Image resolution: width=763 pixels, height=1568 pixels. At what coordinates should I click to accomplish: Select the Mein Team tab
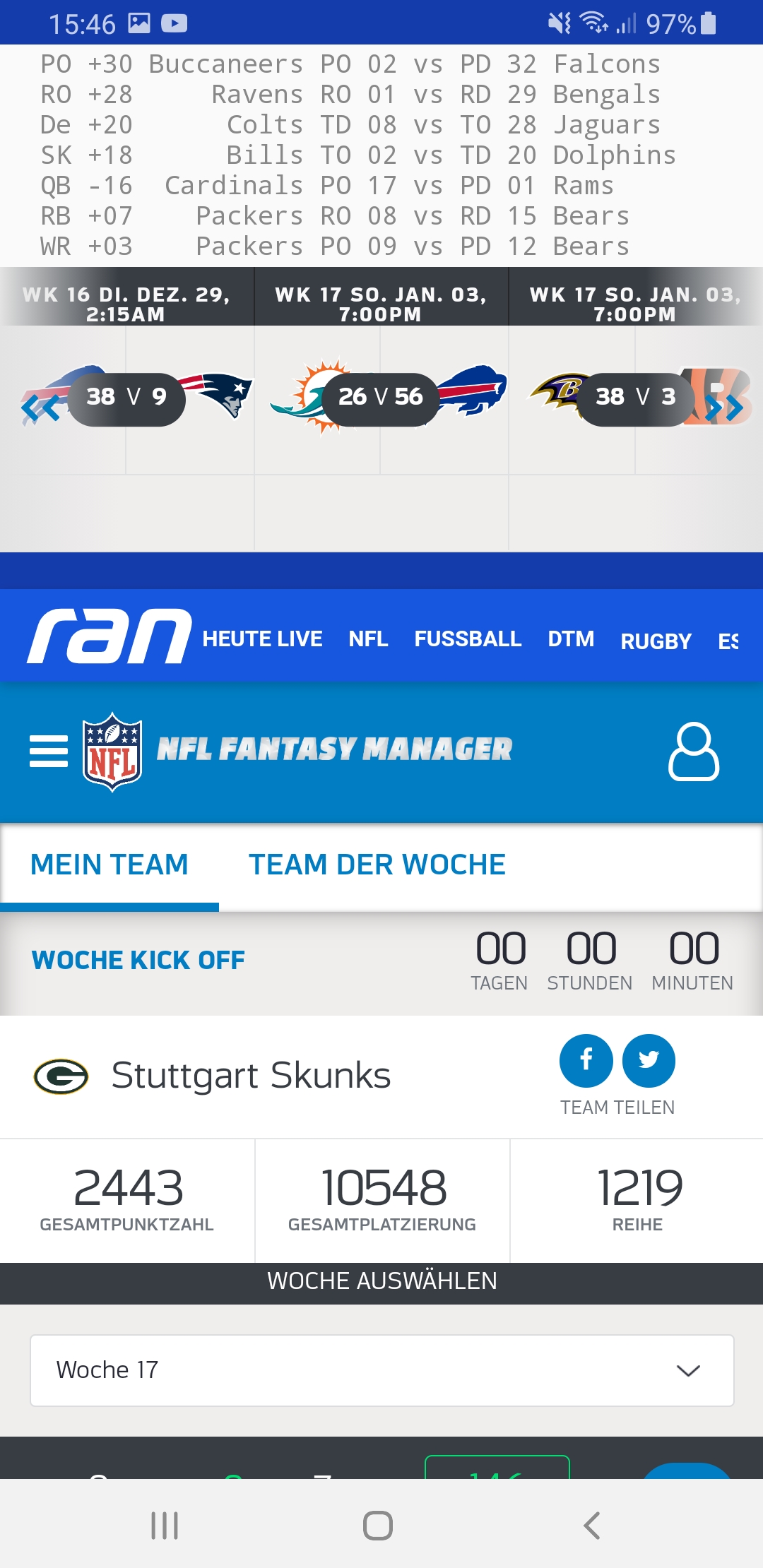110,865
